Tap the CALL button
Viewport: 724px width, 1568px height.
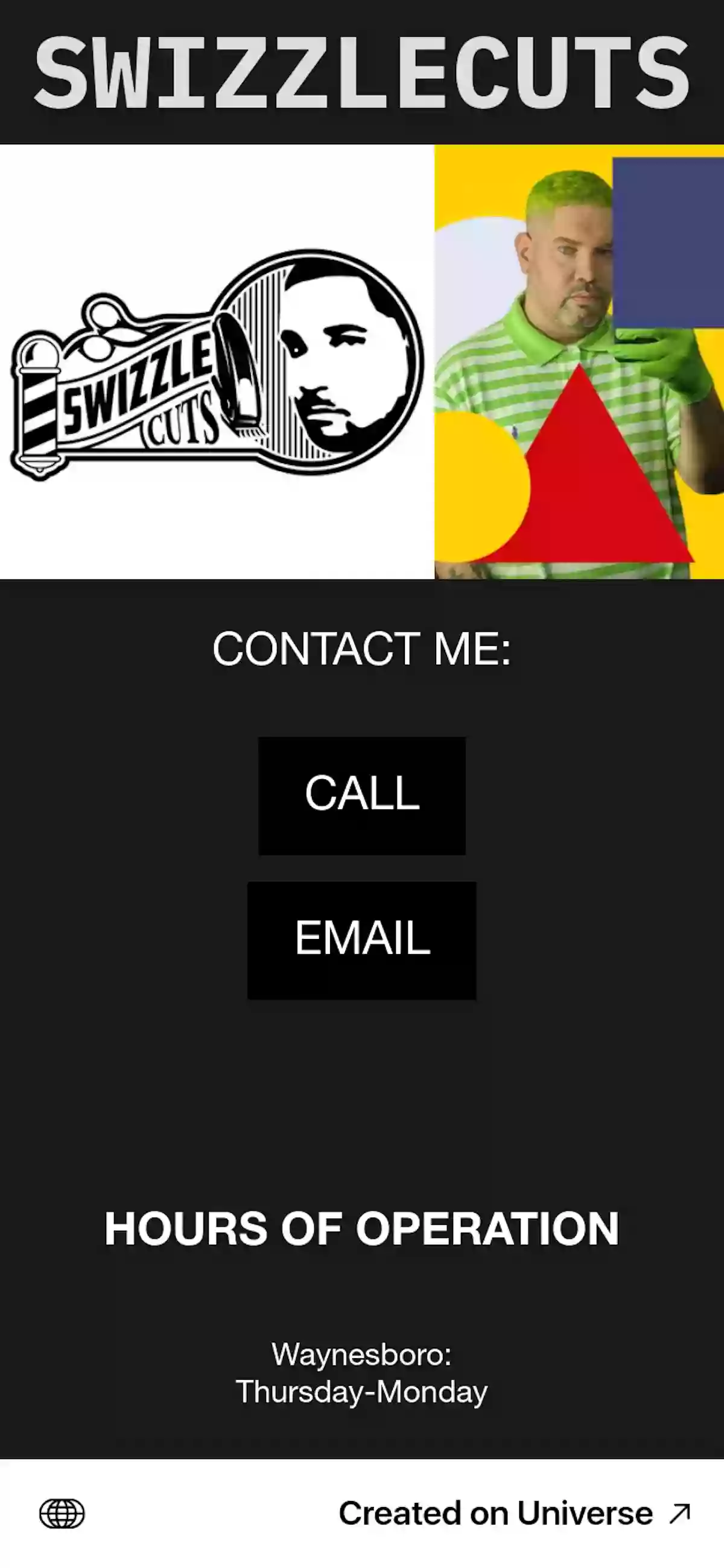click(361, 795)
